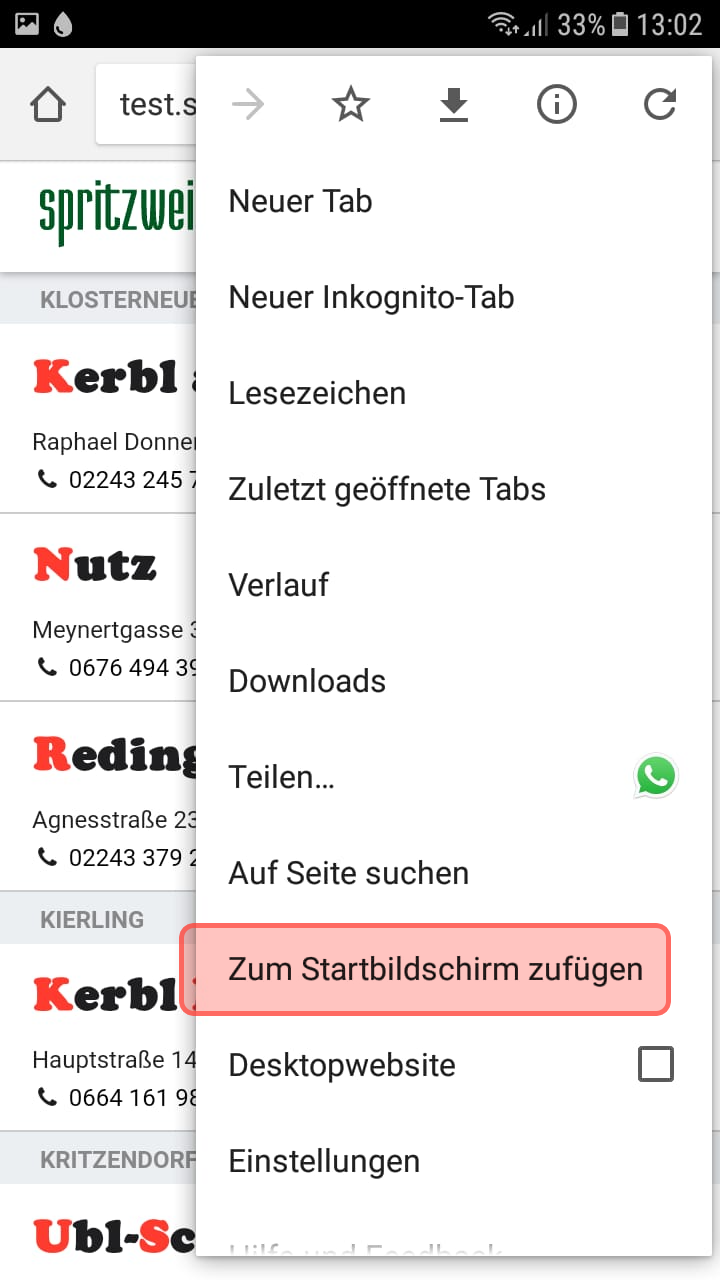Tap the browser home icon
Image resolution: width=720 pixels, height=1280 pixels.
(48, 104)
